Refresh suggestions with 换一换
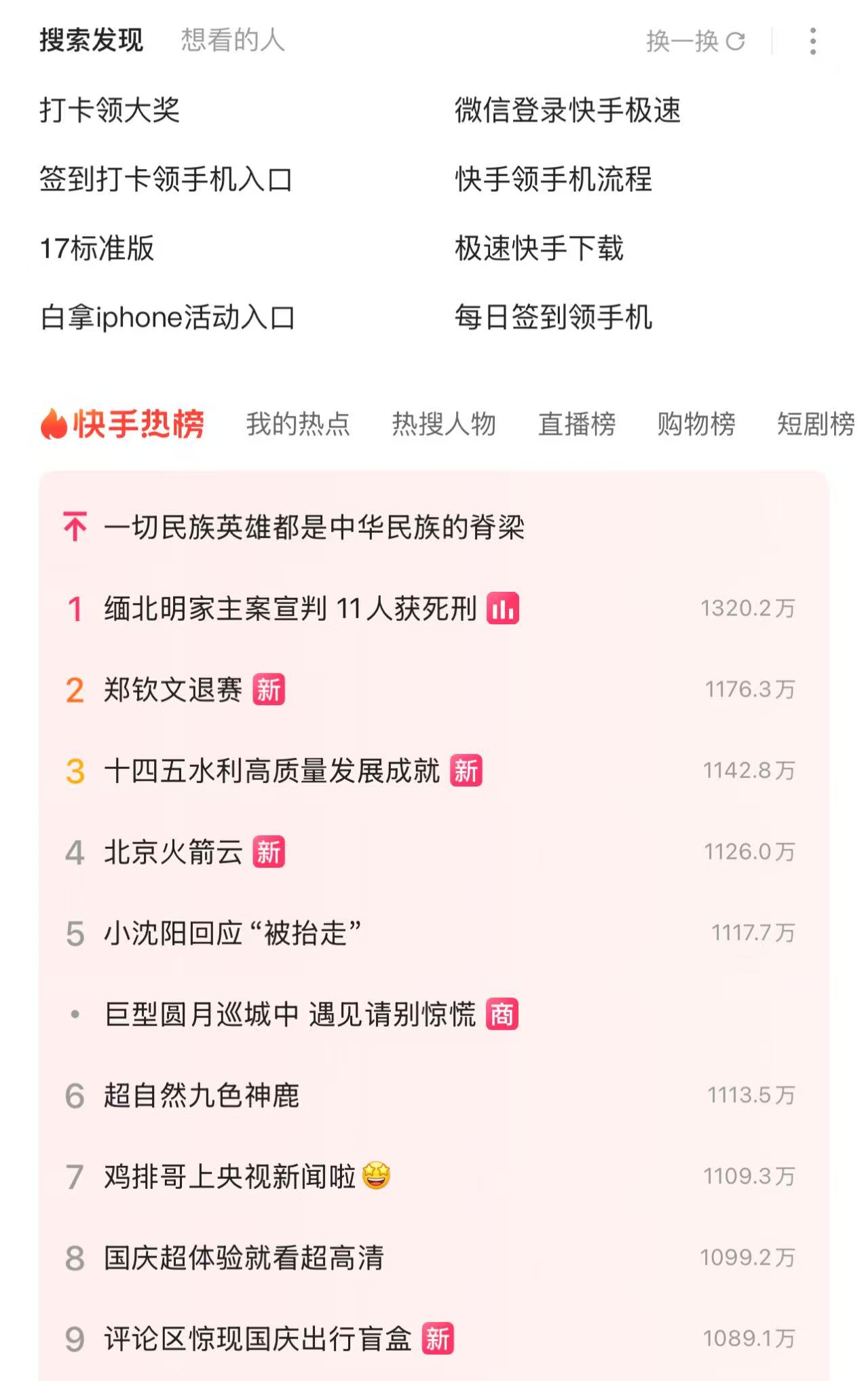The width and height of the screenshot is (868, 1381). point(695,41)
